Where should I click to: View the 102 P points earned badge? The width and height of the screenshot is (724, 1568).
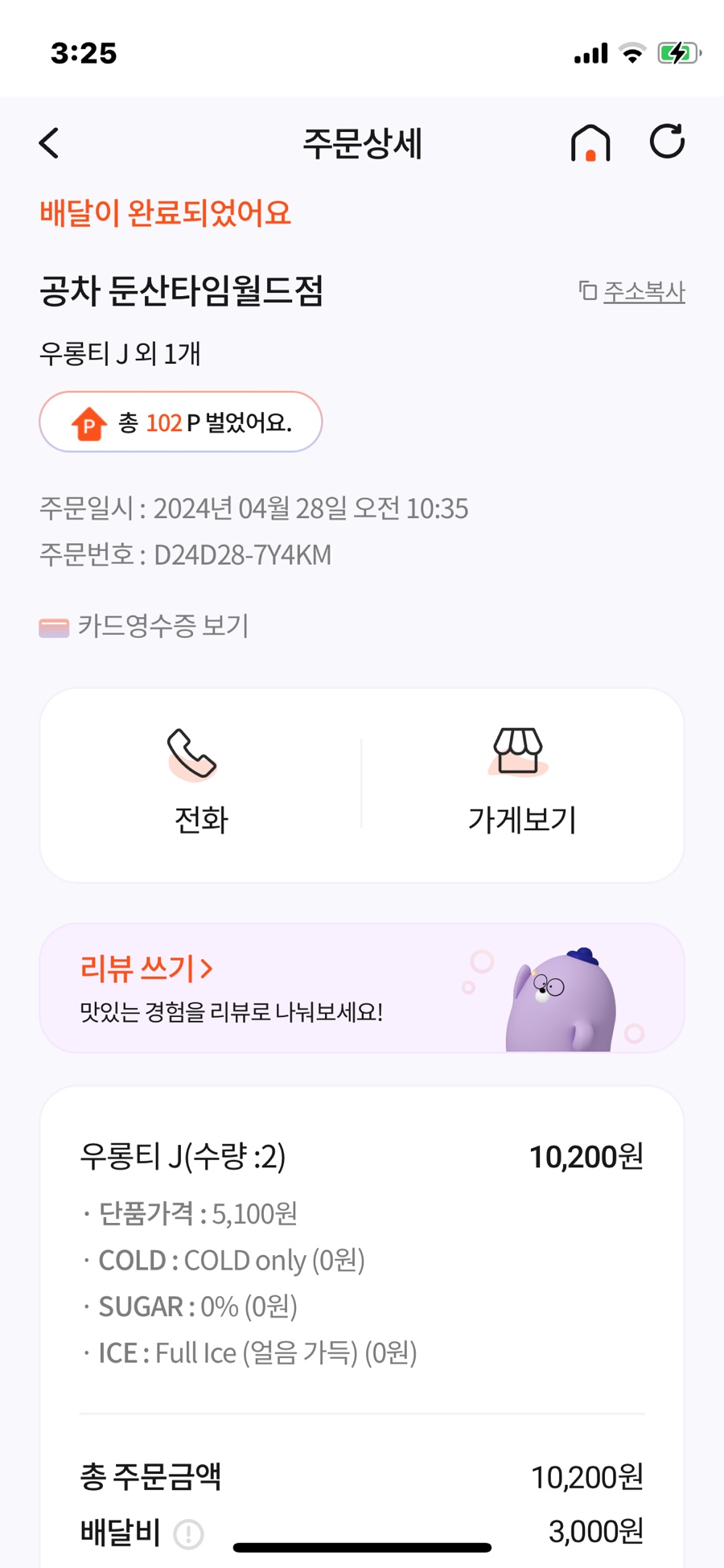(181, 422)
